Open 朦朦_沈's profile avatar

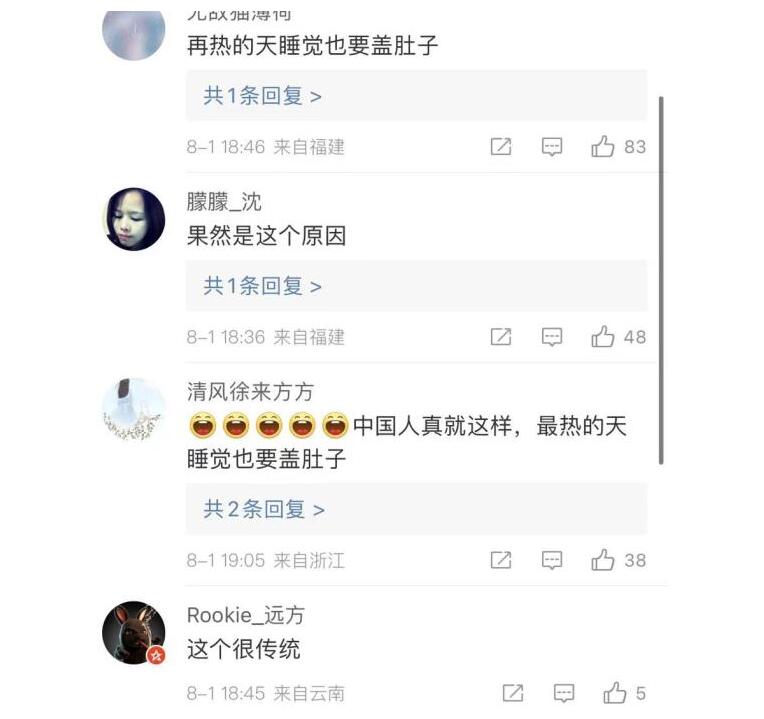click(x=134, y=219)
